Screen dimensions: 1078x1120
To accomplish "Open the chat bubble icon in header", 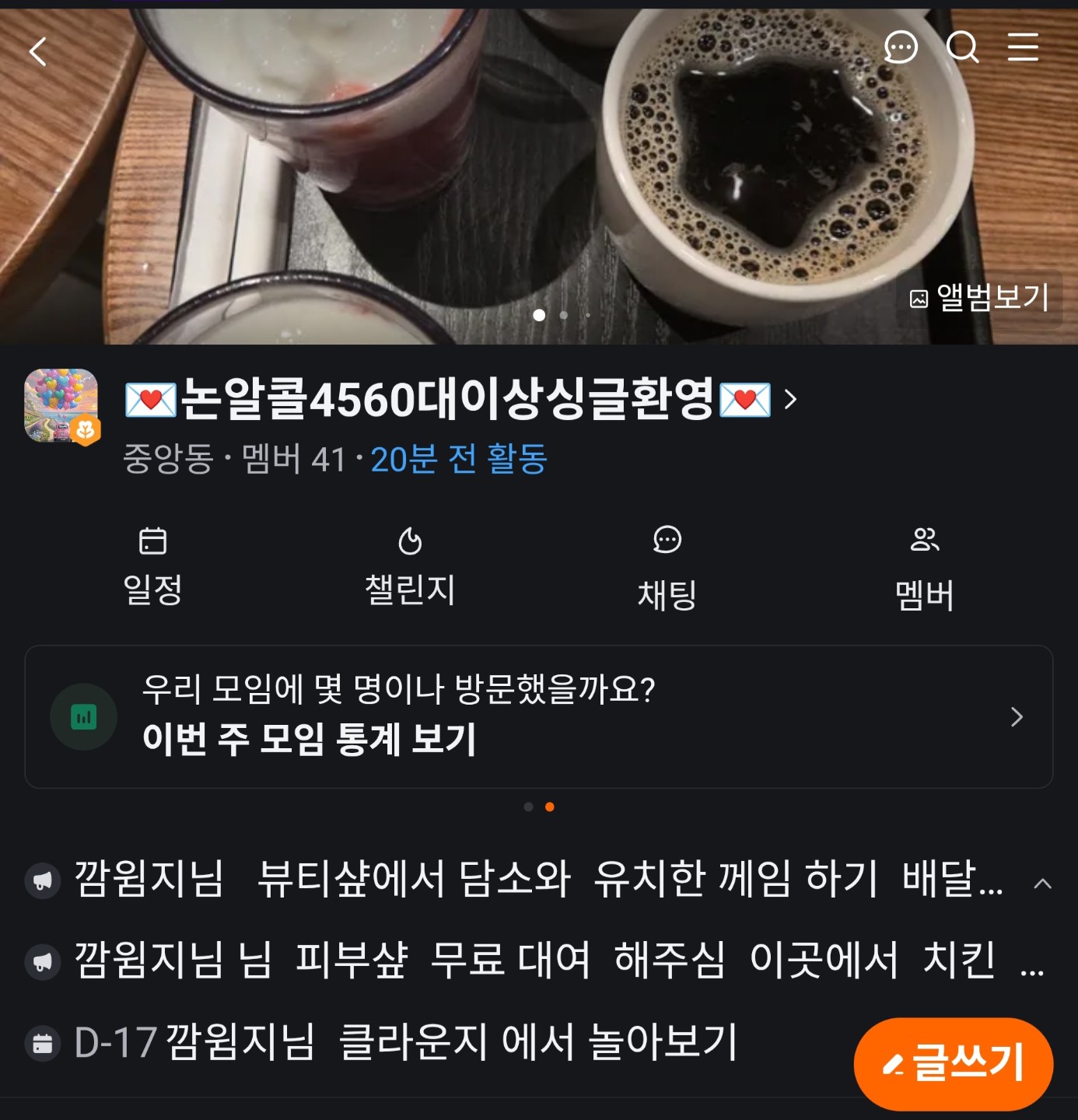I will 901,47.
